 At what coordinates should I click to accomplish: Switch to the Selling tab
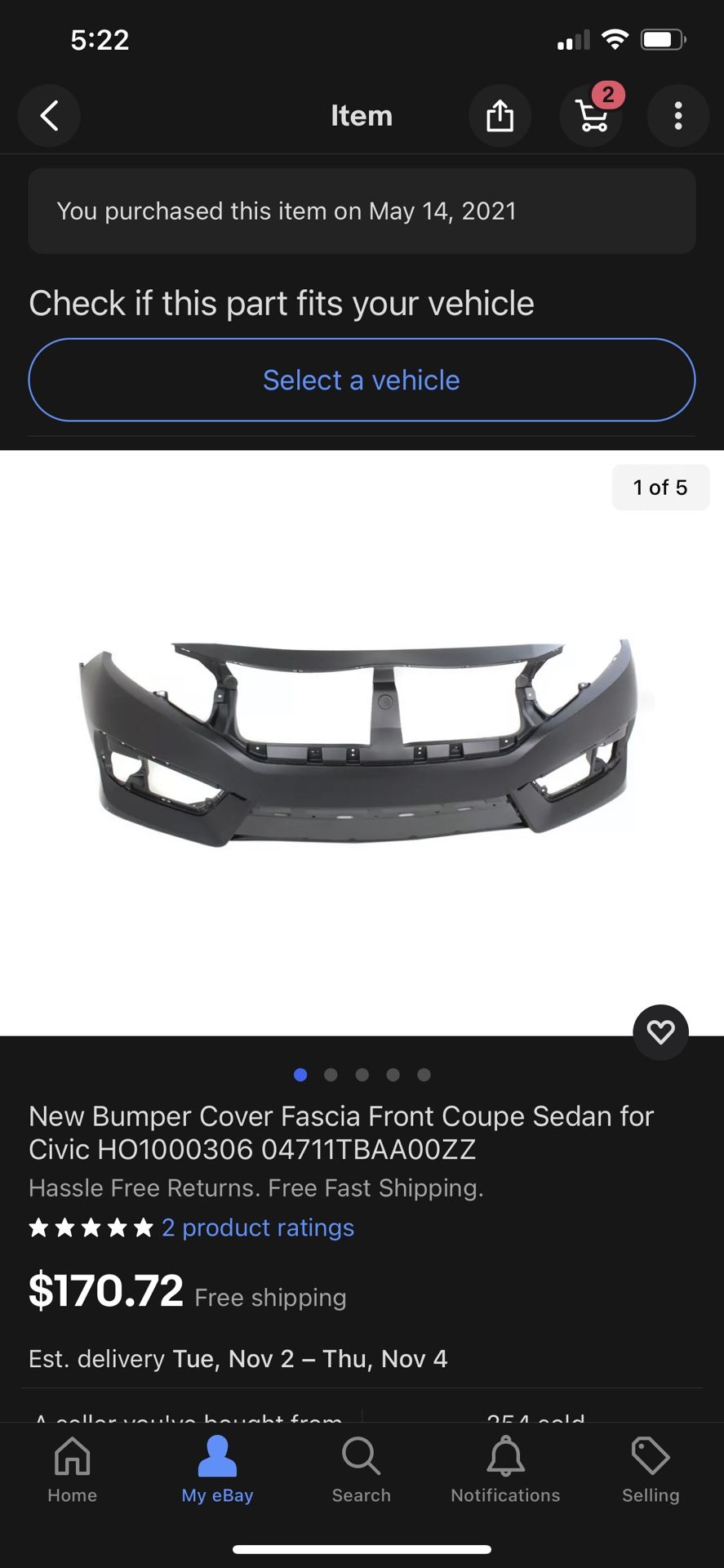tap(650, 1470)
